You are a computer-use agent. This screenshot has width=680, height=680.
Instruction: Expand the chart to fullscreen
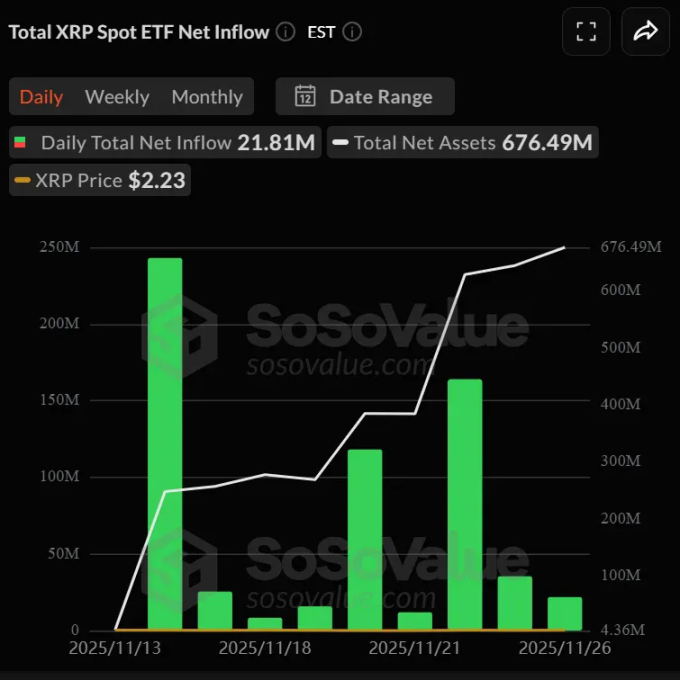pyautogui.click(x=586, y=32)
